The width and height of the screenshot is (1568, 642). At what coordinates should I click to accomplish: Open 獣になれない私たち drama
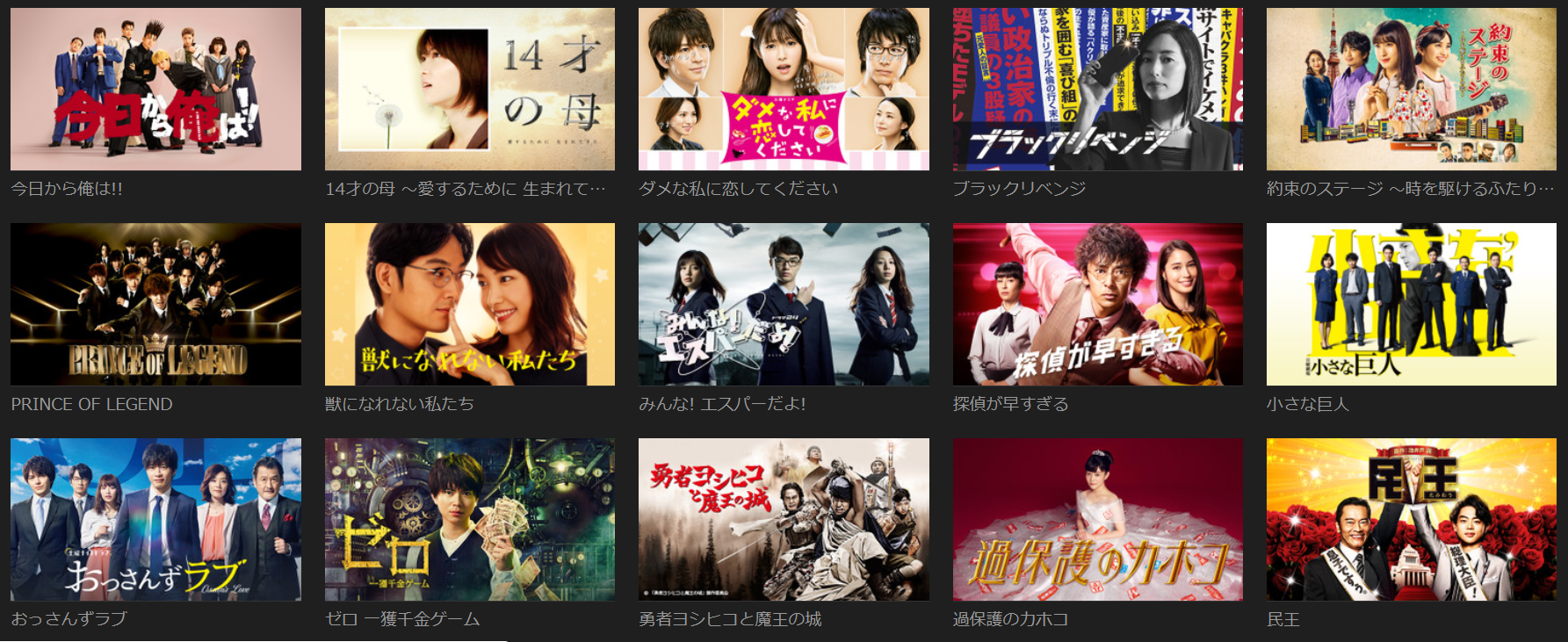pos(469,305)
